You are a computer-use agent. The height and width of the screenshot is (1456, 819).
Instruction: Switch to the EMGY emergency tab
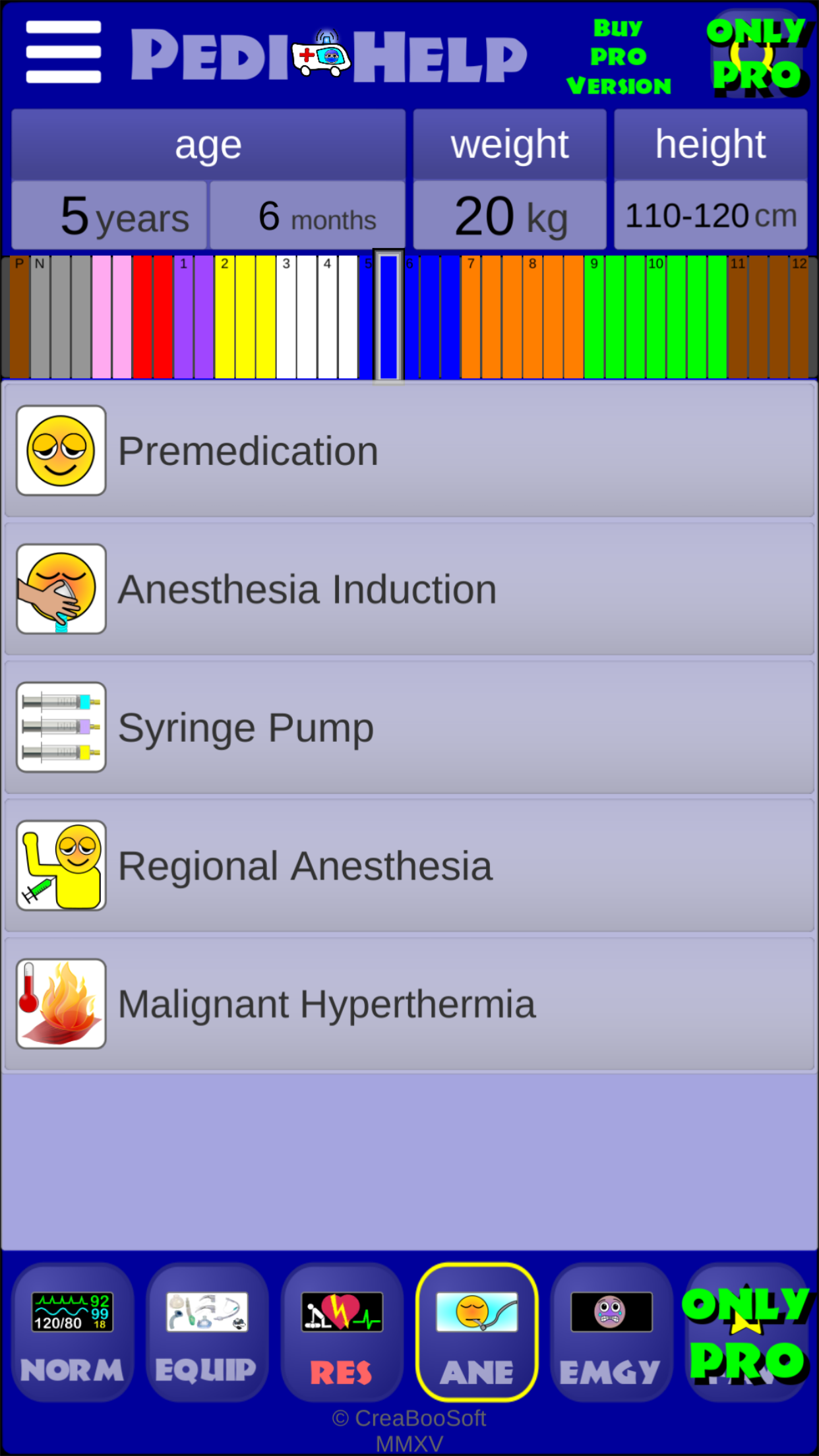611,1332
